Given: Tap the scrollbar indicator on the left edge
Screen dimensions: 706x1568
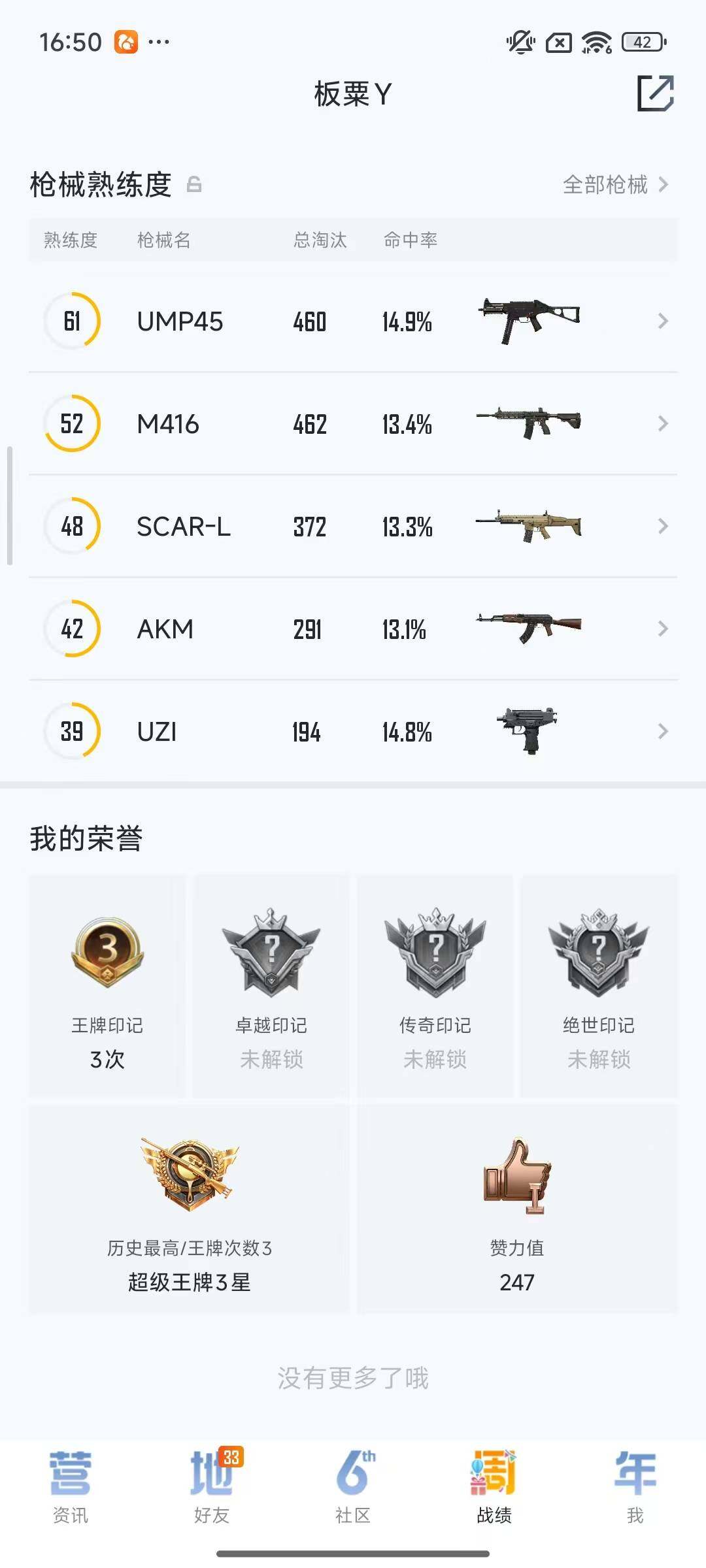Looking at the screenshot, I should pyautogui.click(x=9, y=503).
